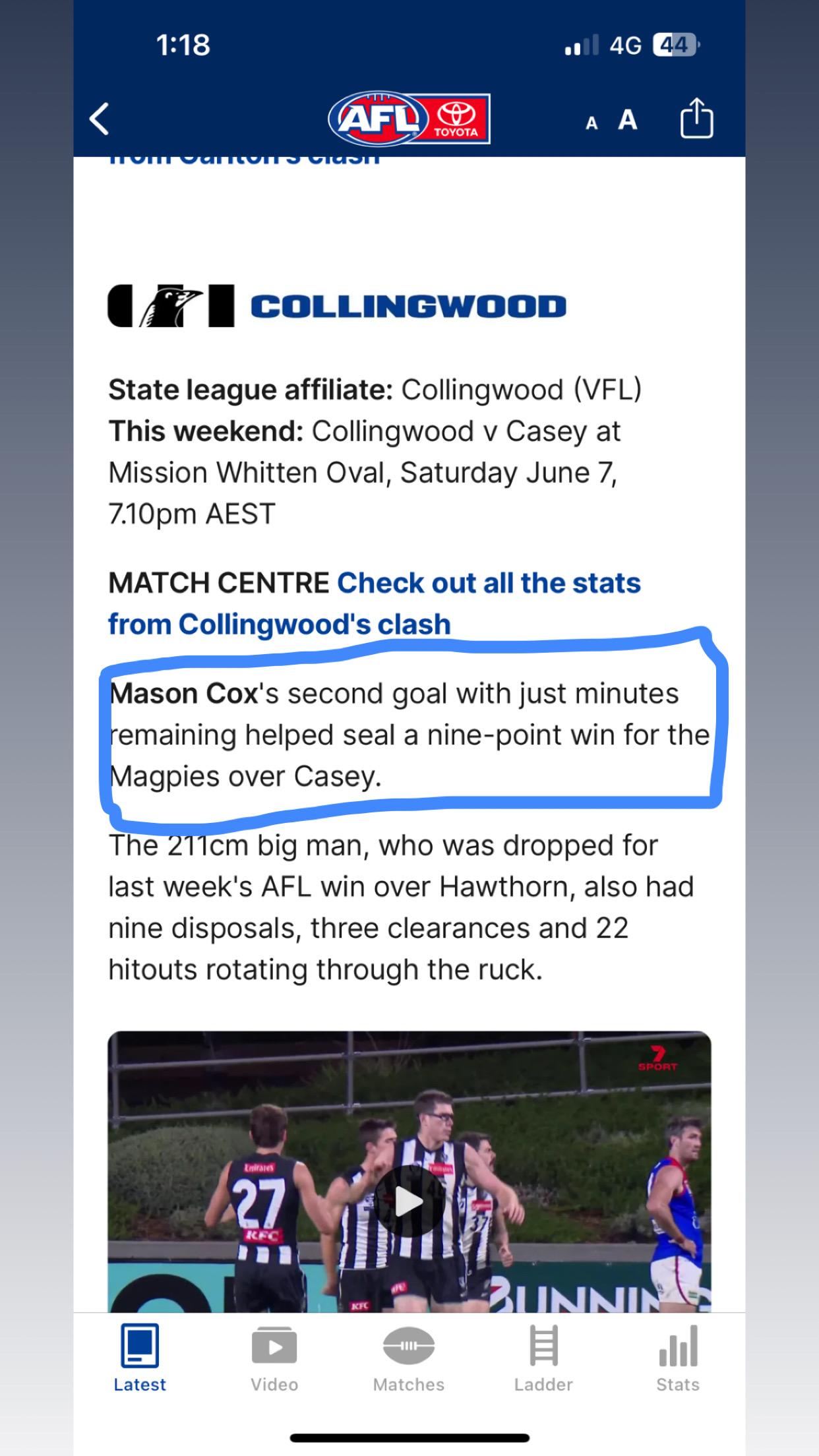
Task: Share this article
Action: pyautogui.click(x=696, y=118)
